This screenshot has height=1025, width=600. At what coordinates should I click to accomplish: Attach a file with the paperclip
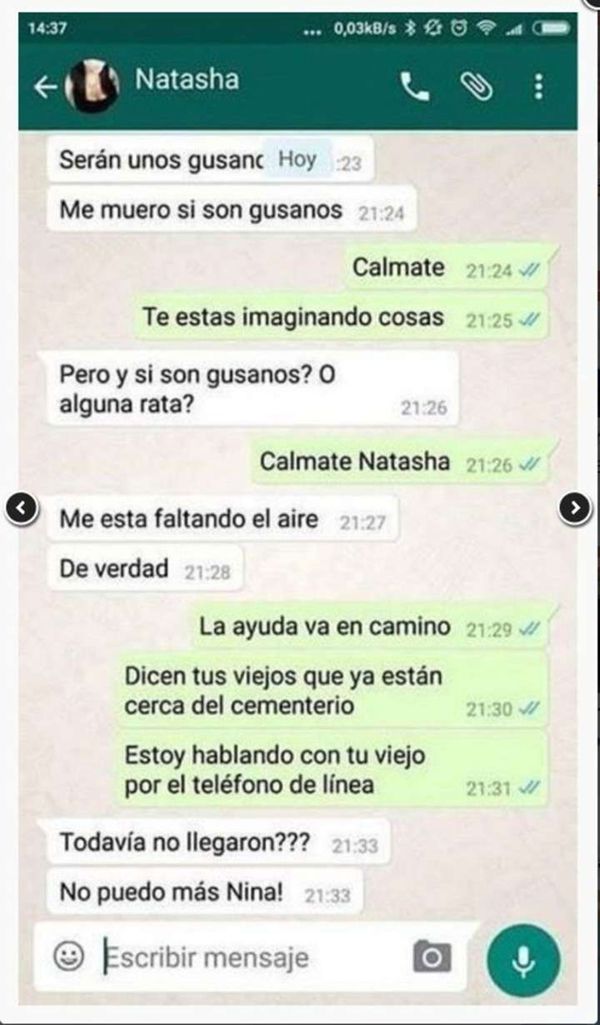pos(477,87)
